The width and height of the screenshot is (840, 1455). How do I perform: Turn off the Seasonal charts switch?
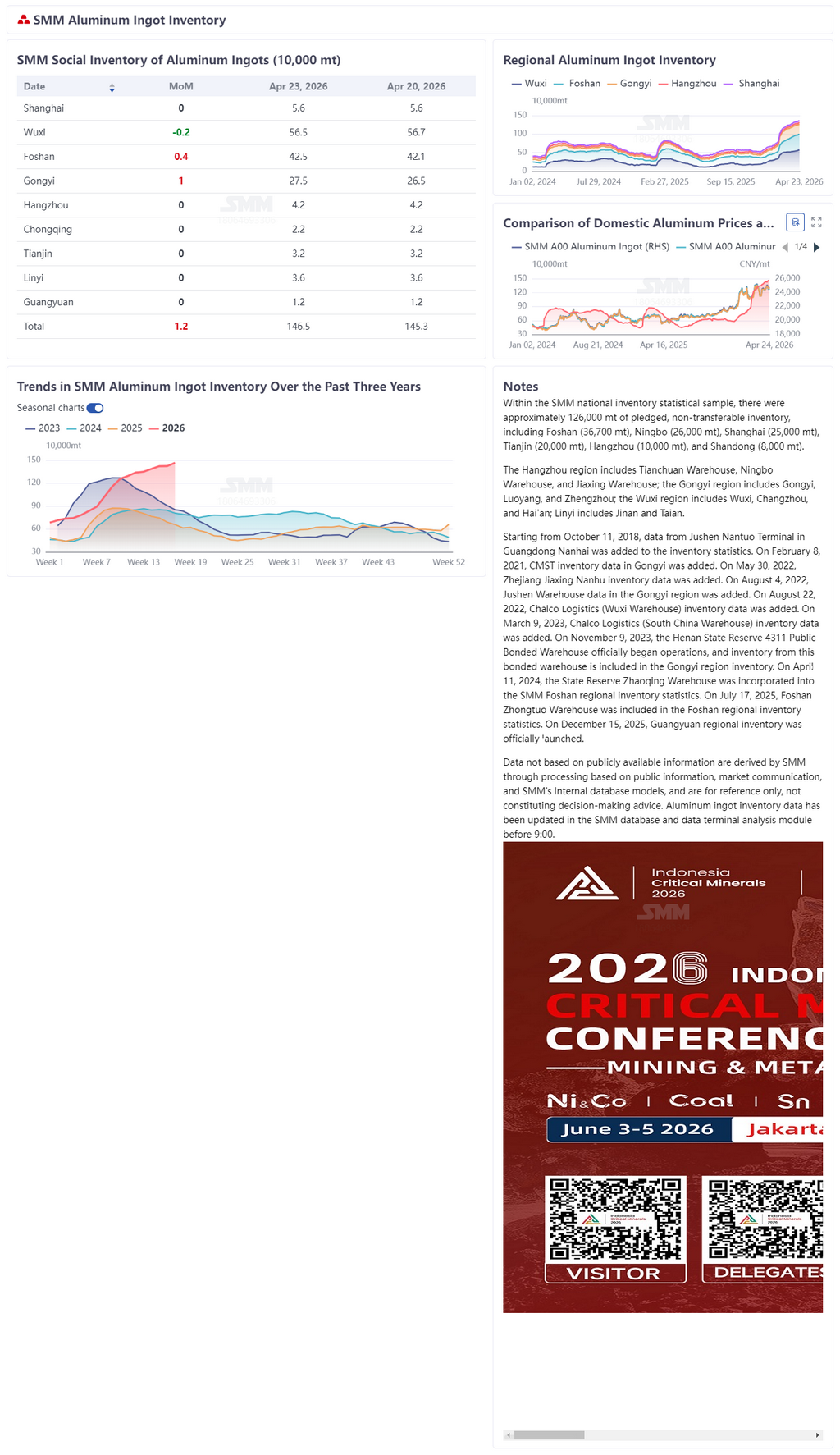95,408
